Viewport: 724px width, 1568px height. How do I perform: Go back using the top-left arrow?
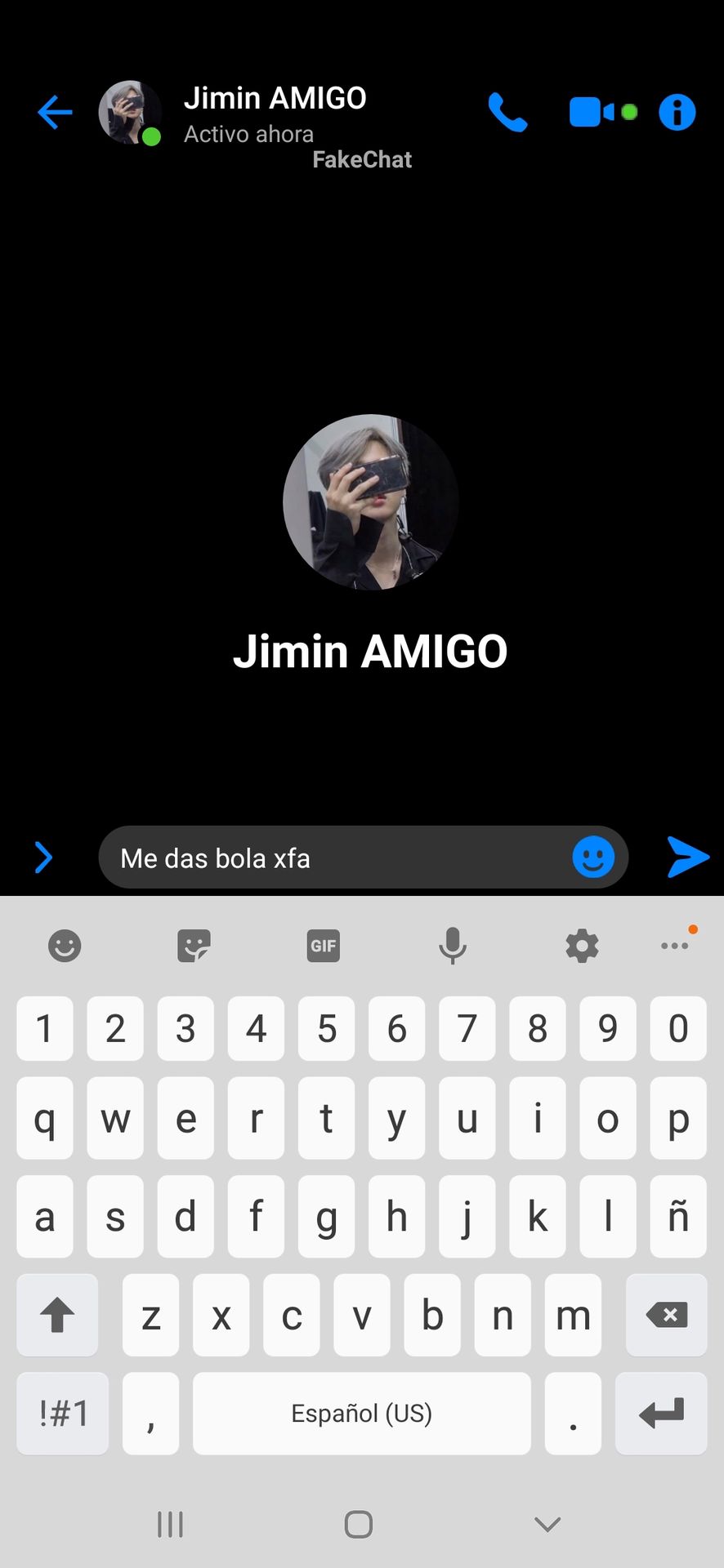(x=55, y=112)
